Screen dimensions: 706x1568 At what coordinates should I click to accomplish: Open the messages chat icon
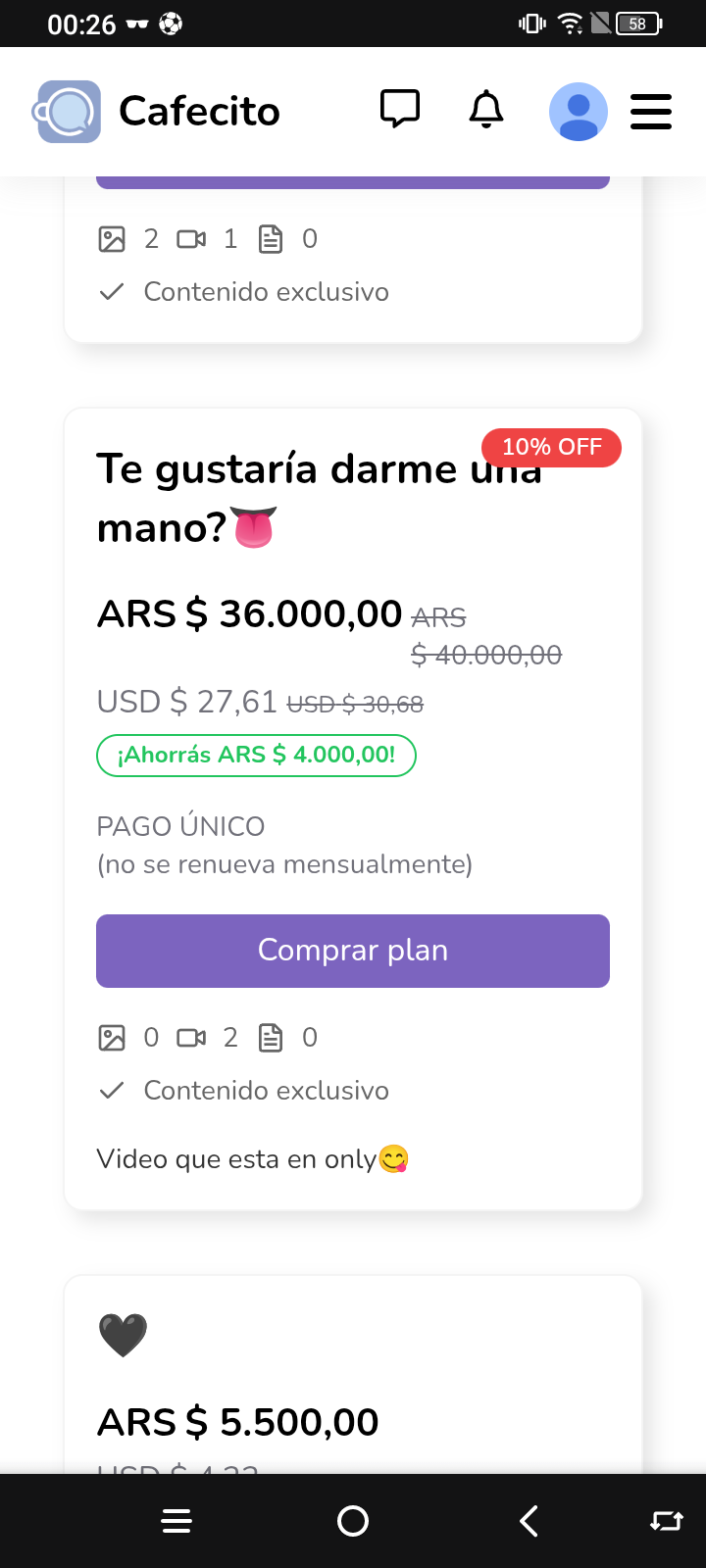(x=400, y=110)
